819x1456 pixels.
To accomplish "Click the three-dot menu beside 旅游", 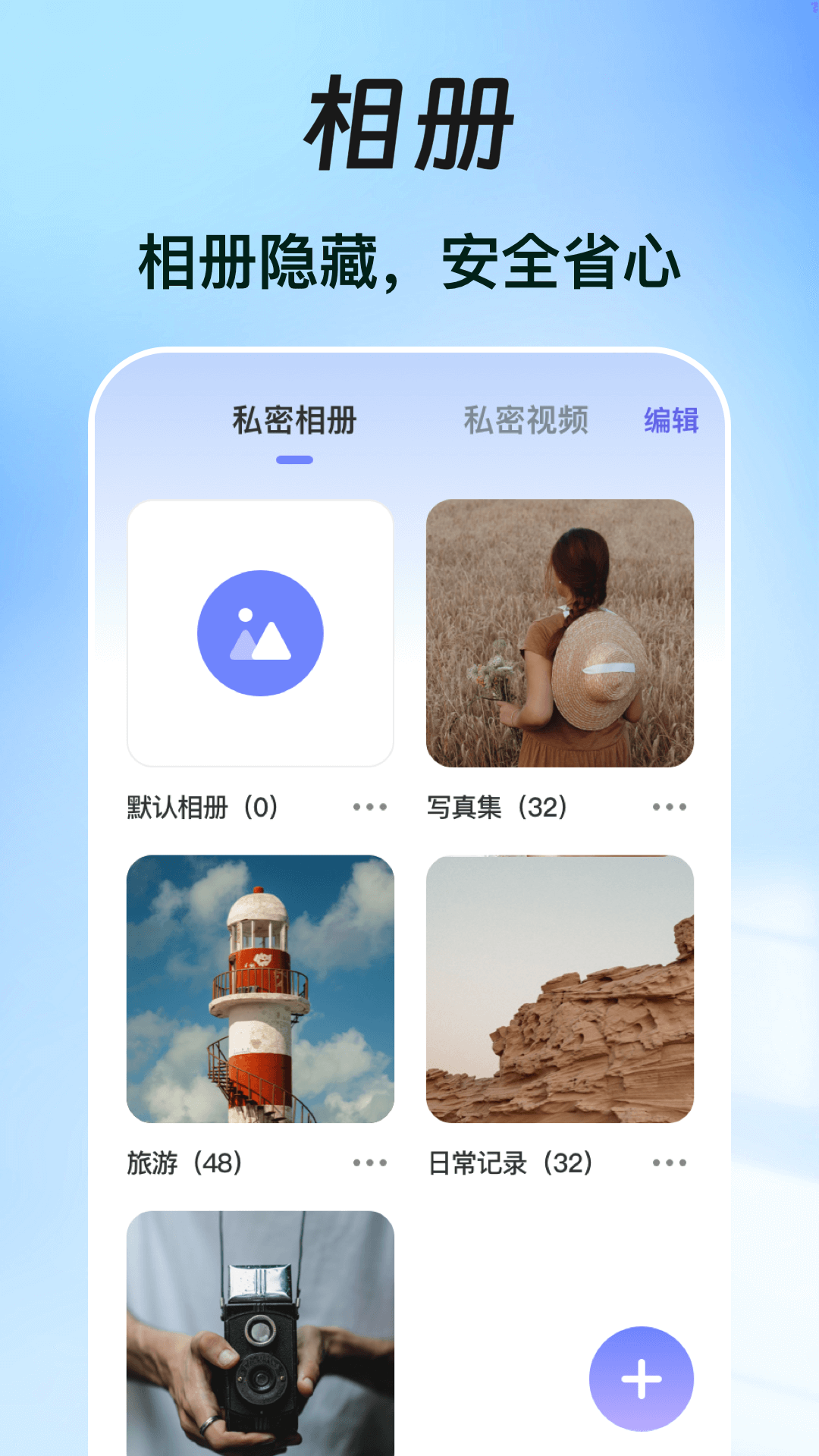I will pos(369,1162).
